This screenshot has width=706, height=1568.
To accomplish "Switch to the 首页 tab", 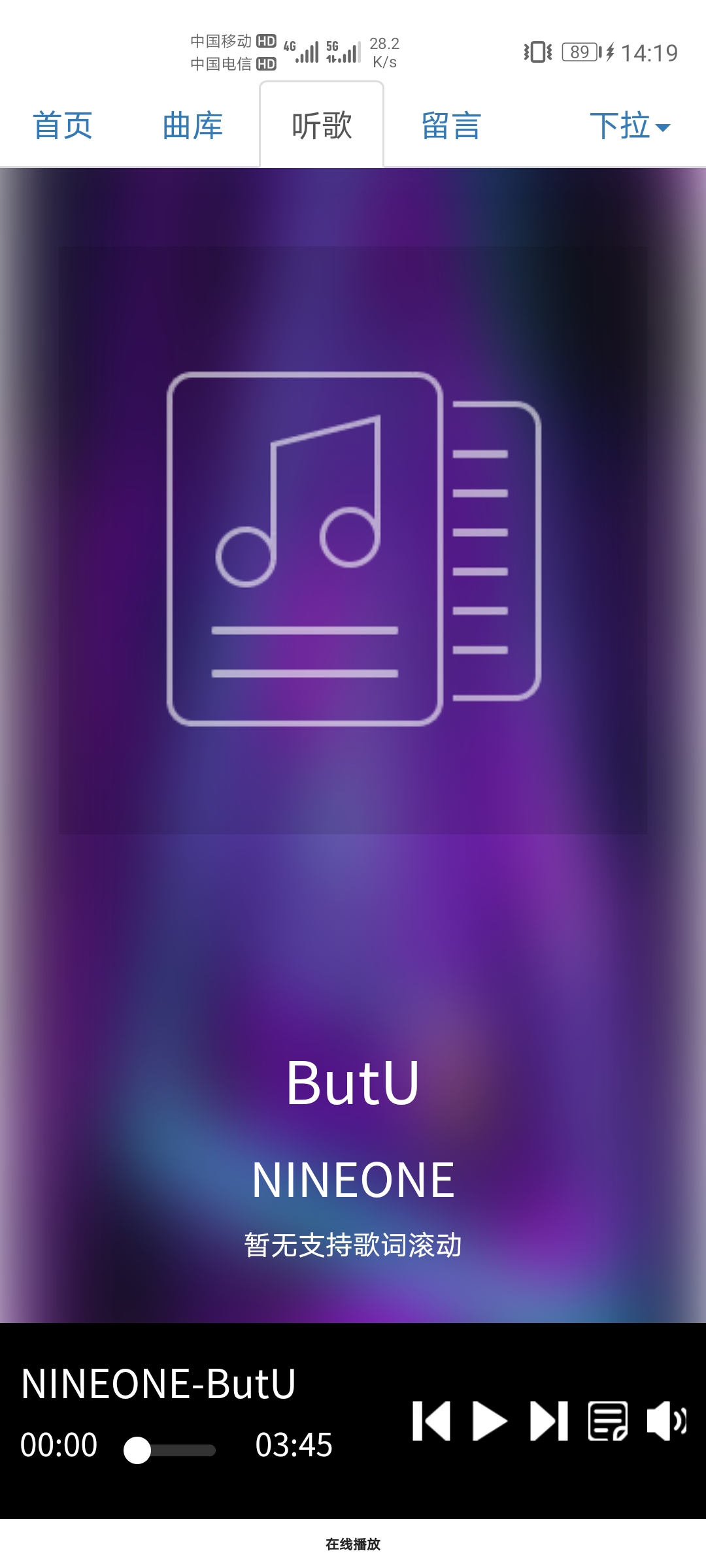I will (63, 125).
